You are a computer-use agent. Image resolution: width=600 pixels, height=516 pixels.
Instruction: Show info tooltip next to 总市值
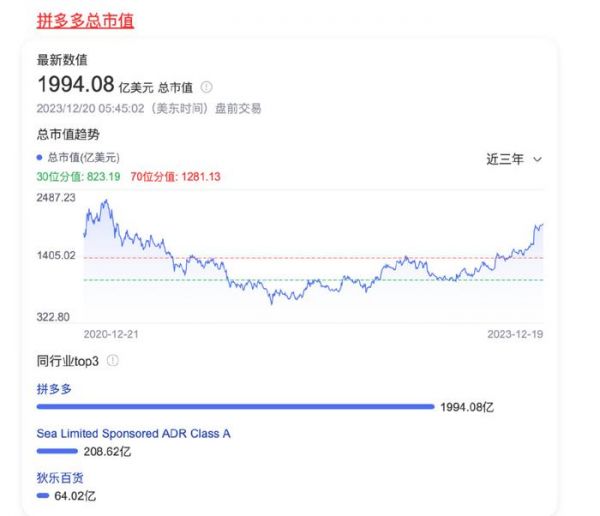click(x=206, y=87)
